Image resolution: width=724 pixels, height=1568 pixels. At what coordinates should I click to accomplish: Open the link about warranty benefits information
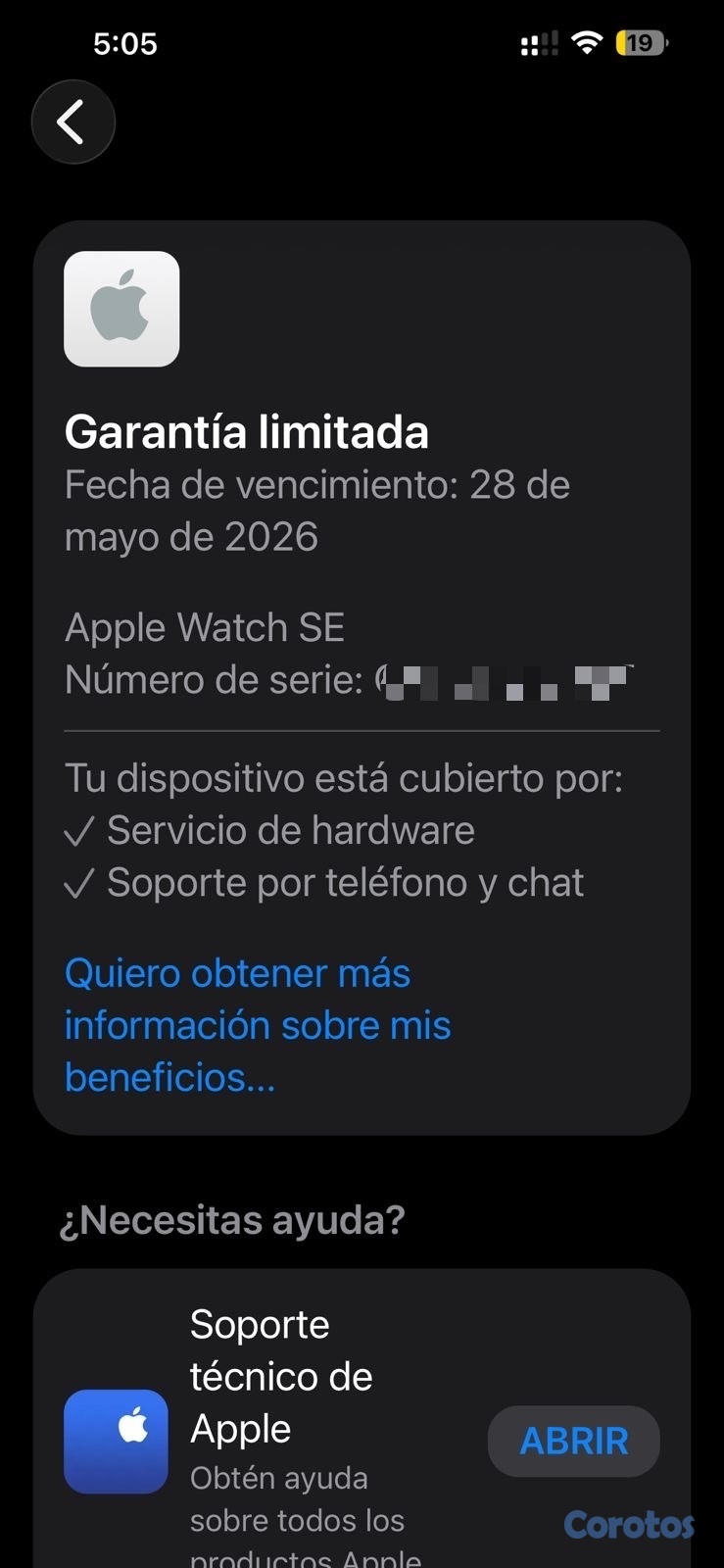[x=257, y=1025]
